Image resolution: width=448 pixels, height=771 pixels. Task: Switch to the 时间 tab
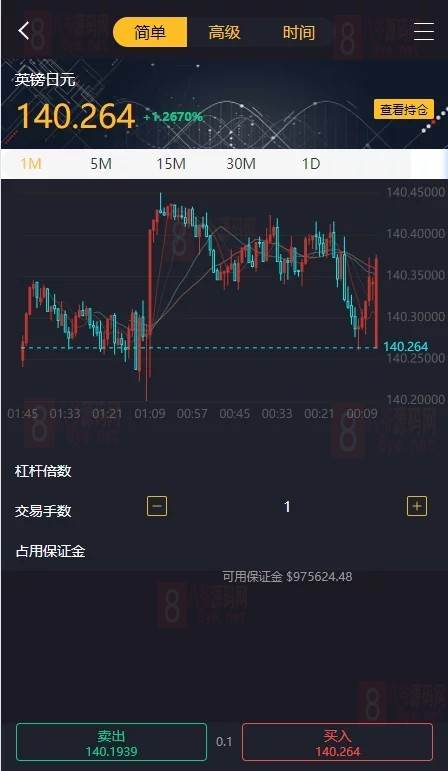tap(298, 32)
